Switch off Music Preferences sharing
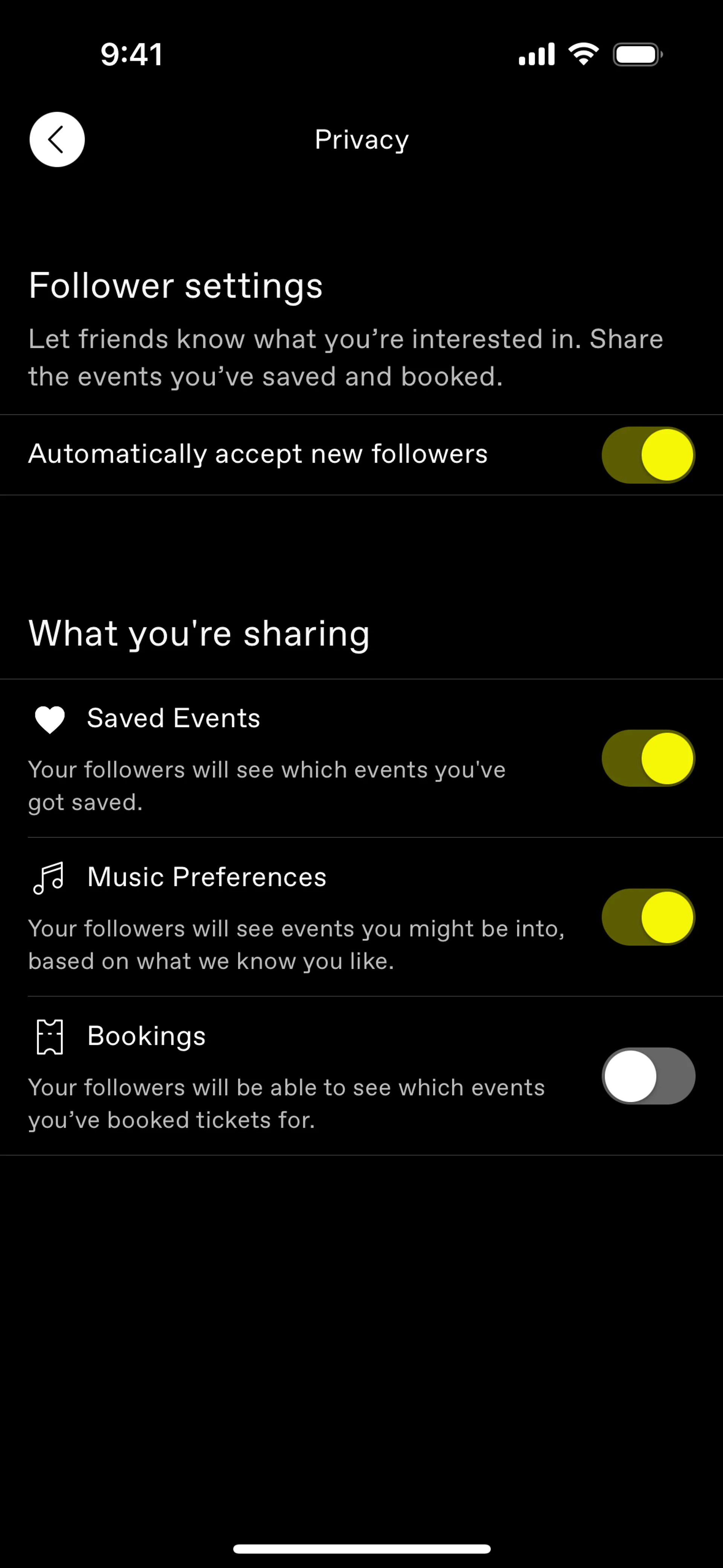Screen dimensions: 723x1568 [648, 917]
